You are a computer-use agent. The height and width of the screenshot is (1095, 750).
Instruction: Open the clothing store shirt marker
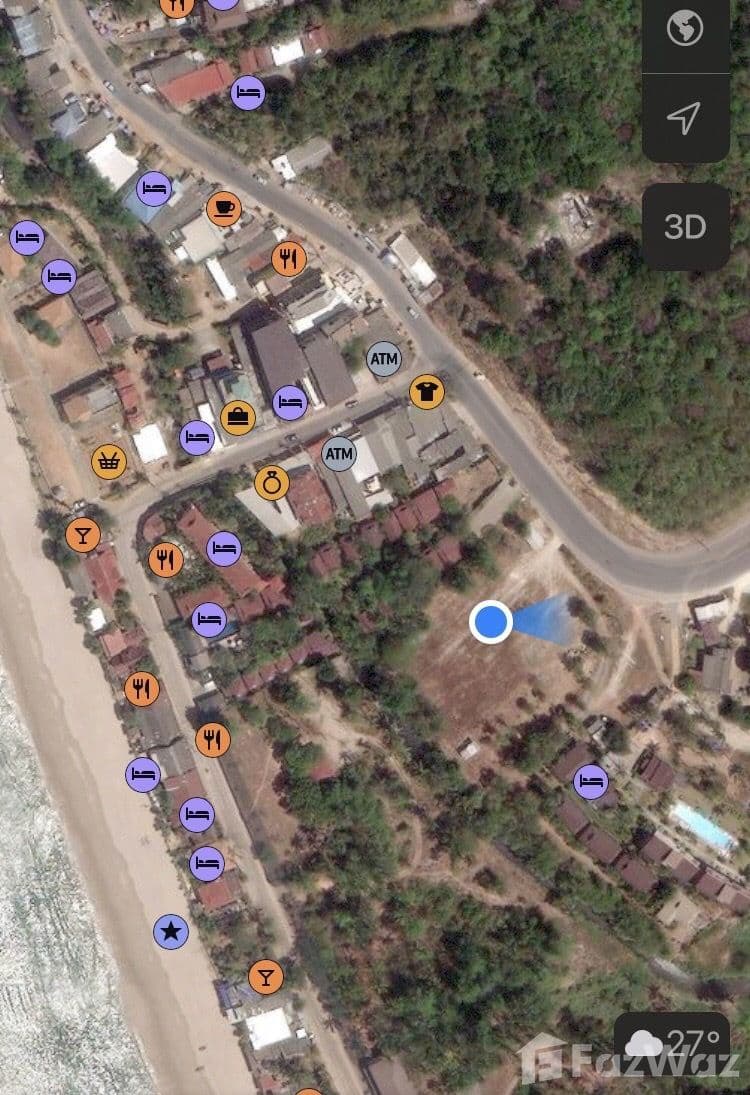pyautogui.click(x=427, y=391)
